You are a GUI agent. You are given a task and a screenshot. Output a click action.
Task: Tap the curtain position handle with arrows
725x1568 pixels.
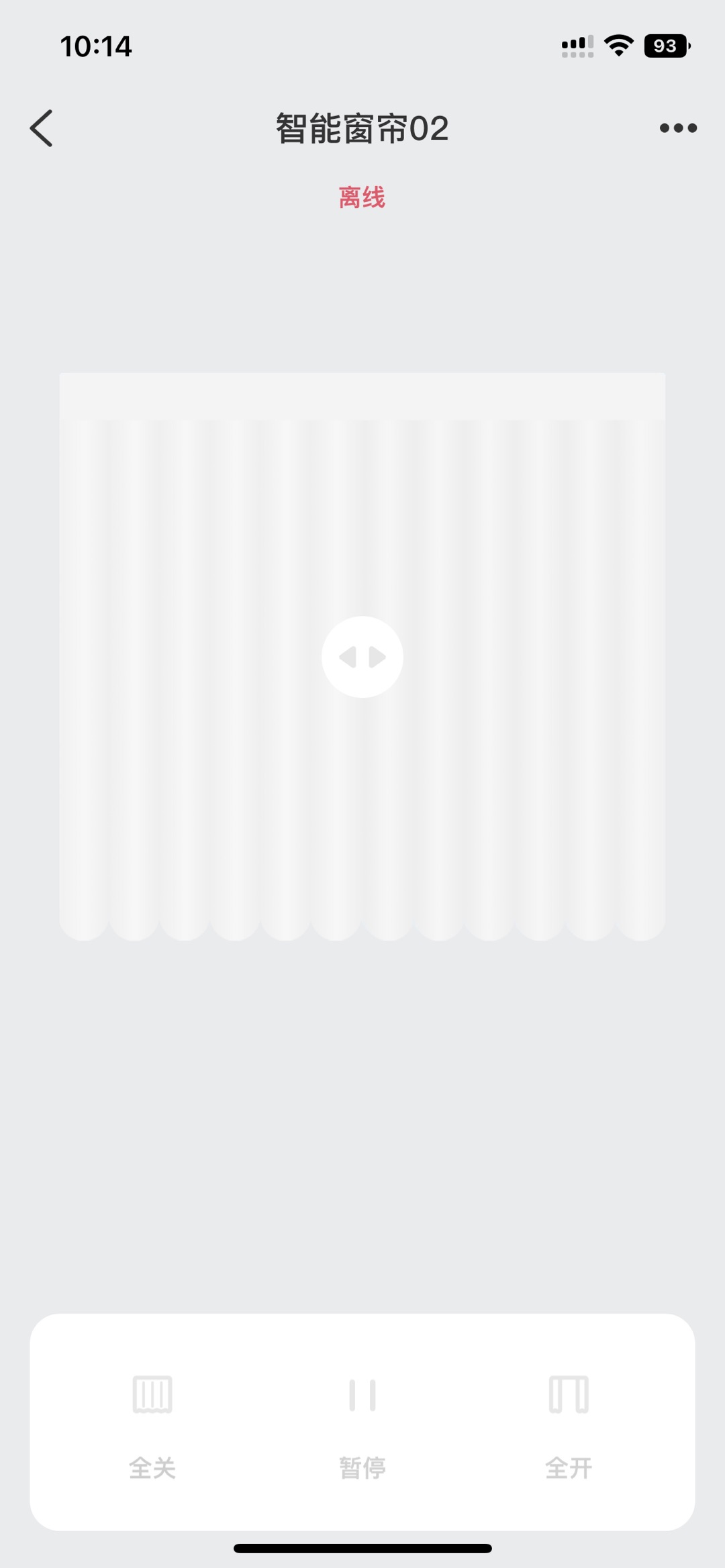[362, 657]
